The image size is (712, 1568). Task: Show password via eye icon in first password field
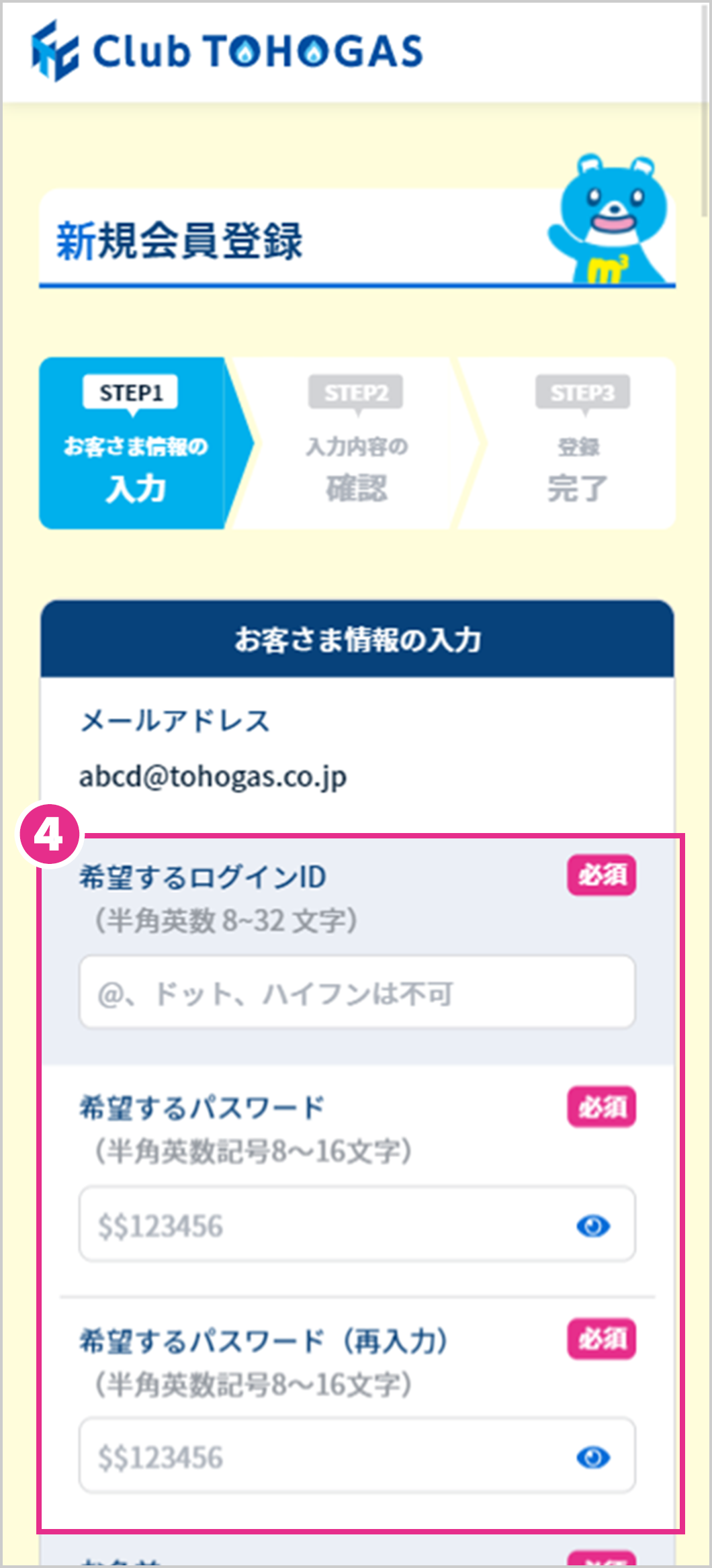pos(593,1226)
